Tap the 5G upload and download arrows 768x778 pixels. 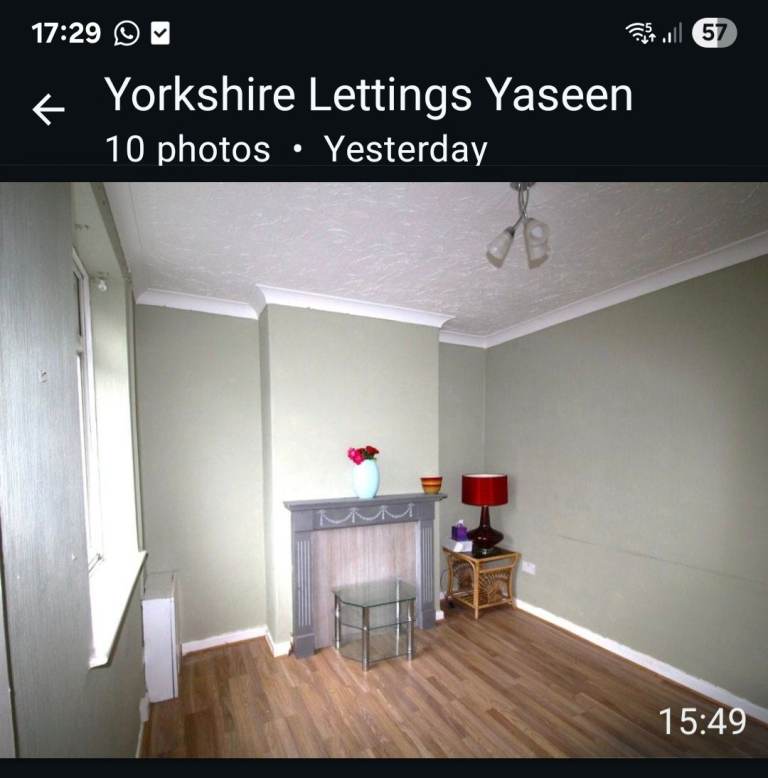(x=650, y=37)
